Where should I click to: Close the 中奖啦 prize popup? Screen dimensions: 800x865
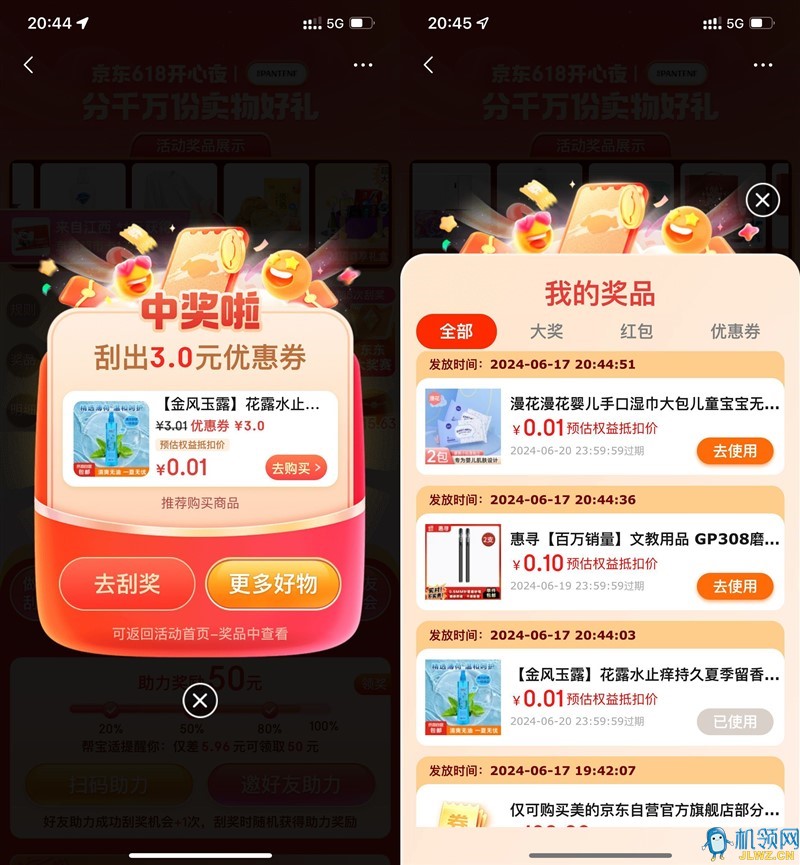(200, 701)
